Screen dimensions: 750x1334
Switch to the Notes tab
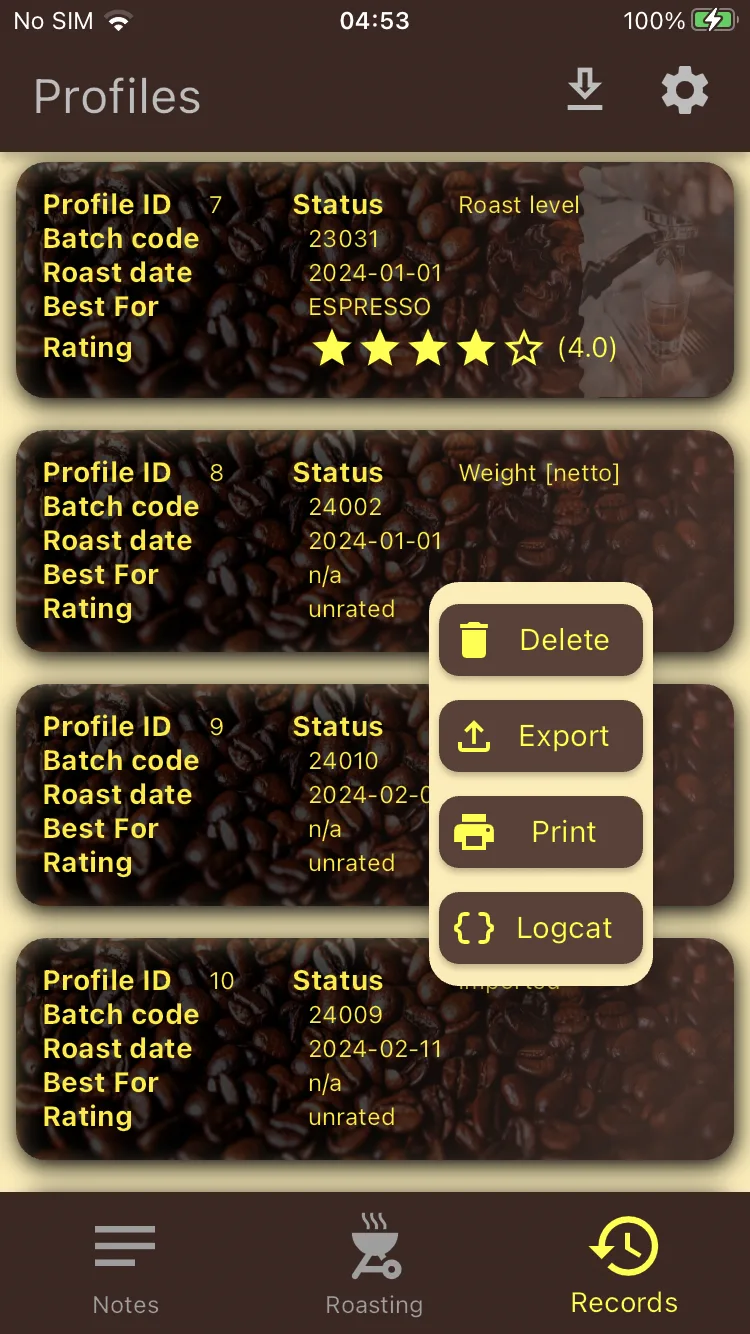[x=125, y=1265]
